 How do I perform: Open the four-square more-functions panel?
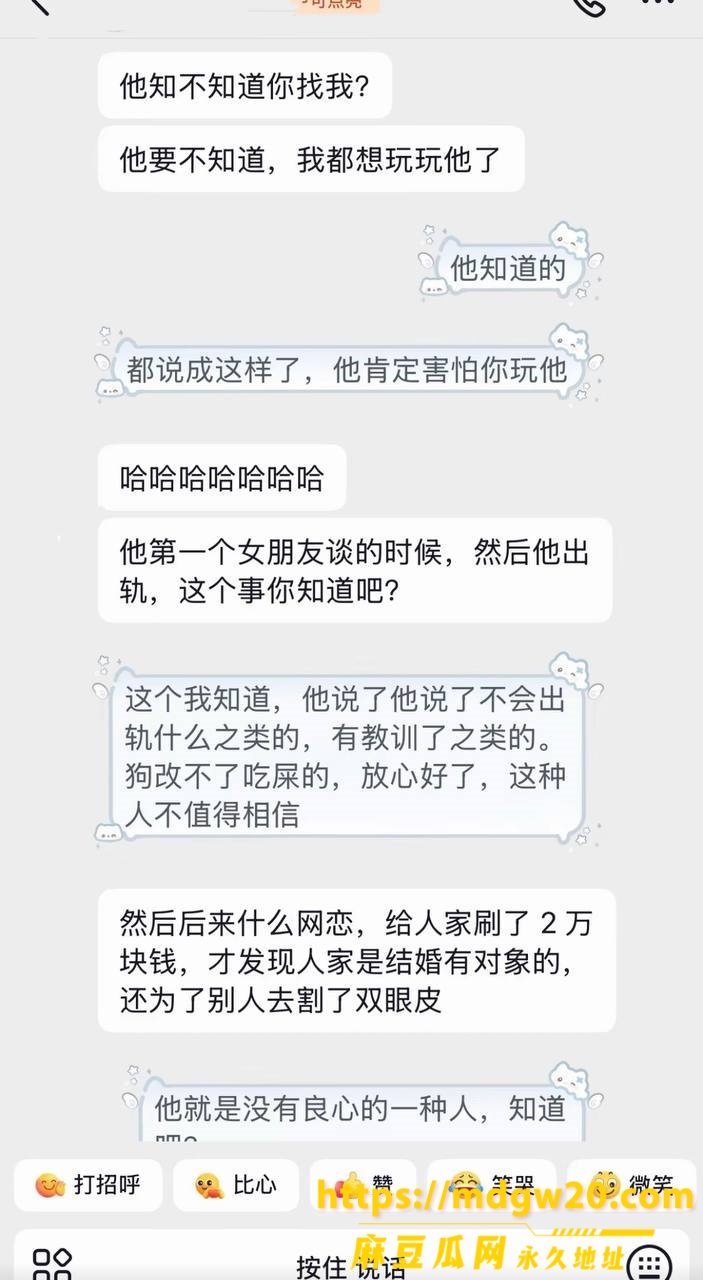pyautogui.click(x=52, y=1264)
